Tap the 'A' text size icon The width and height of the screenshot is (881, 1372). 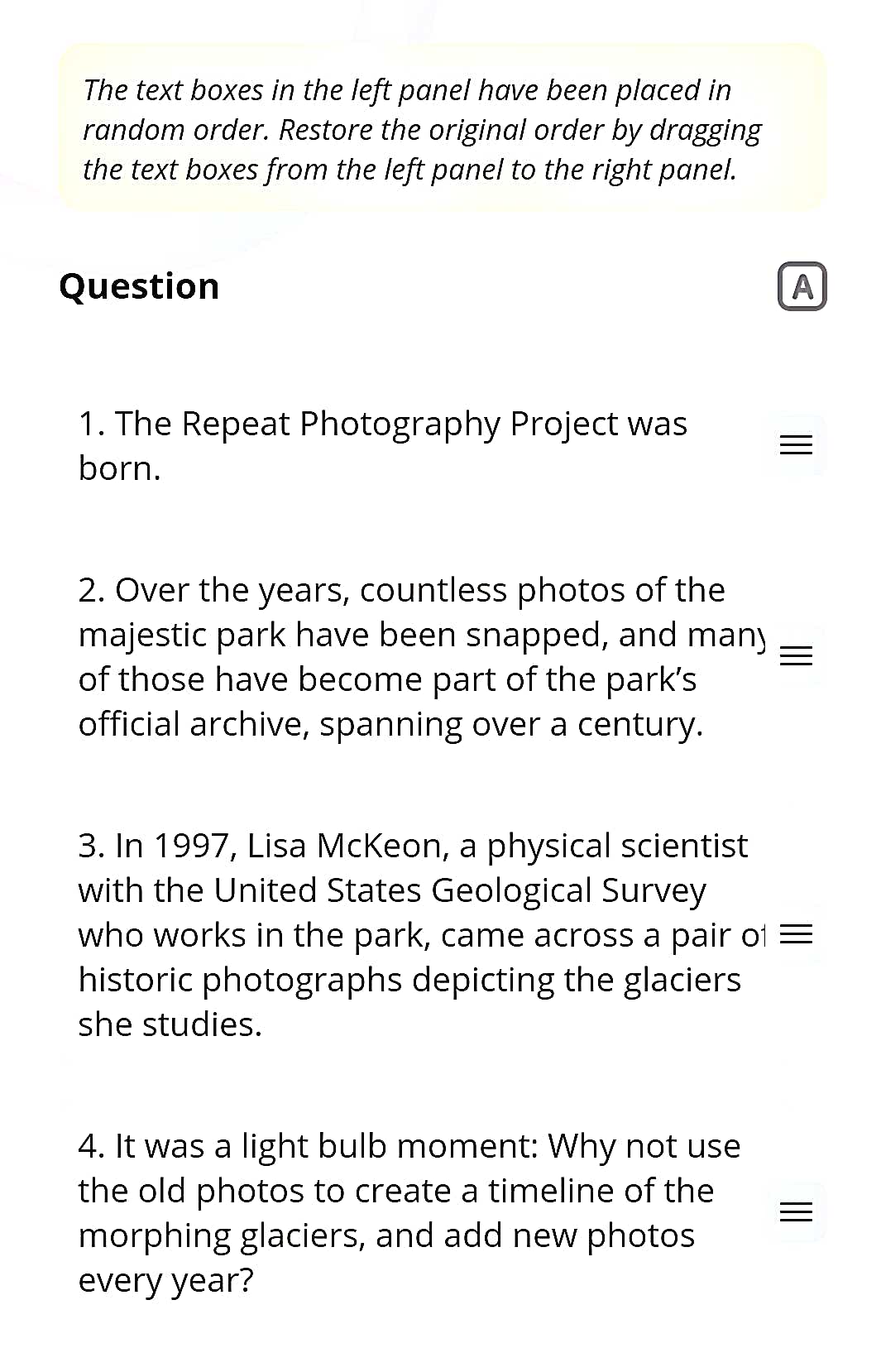click(802, 286)
